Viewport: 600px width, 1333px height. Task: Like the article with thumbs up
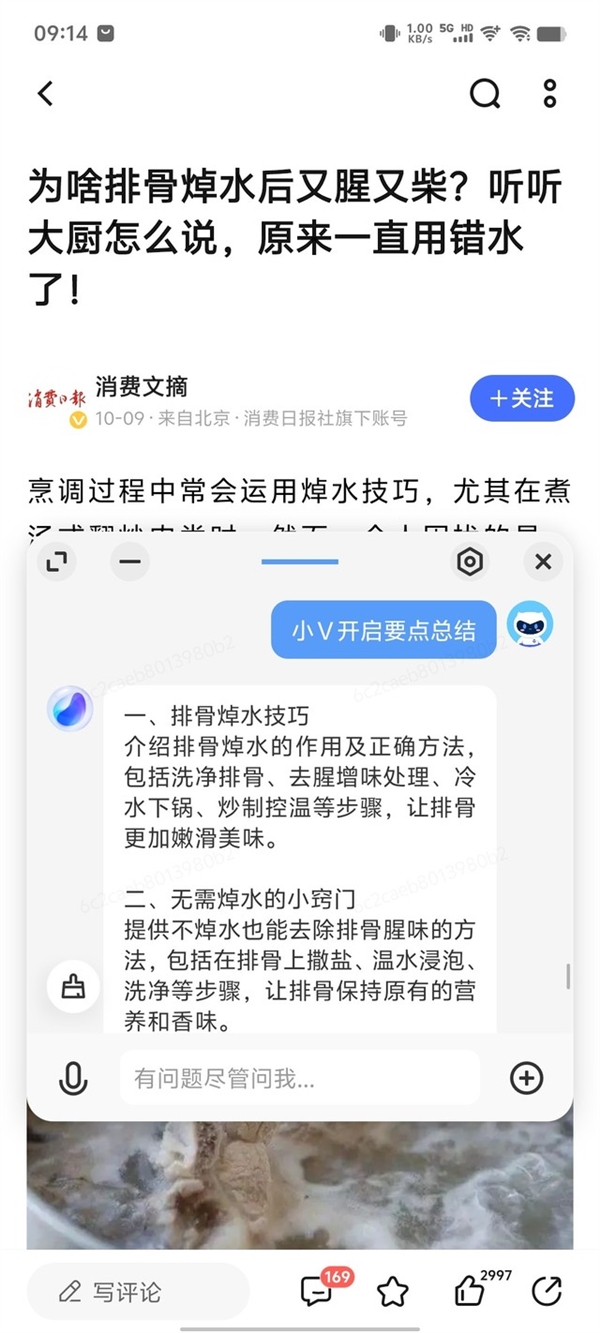point(469,1292)
